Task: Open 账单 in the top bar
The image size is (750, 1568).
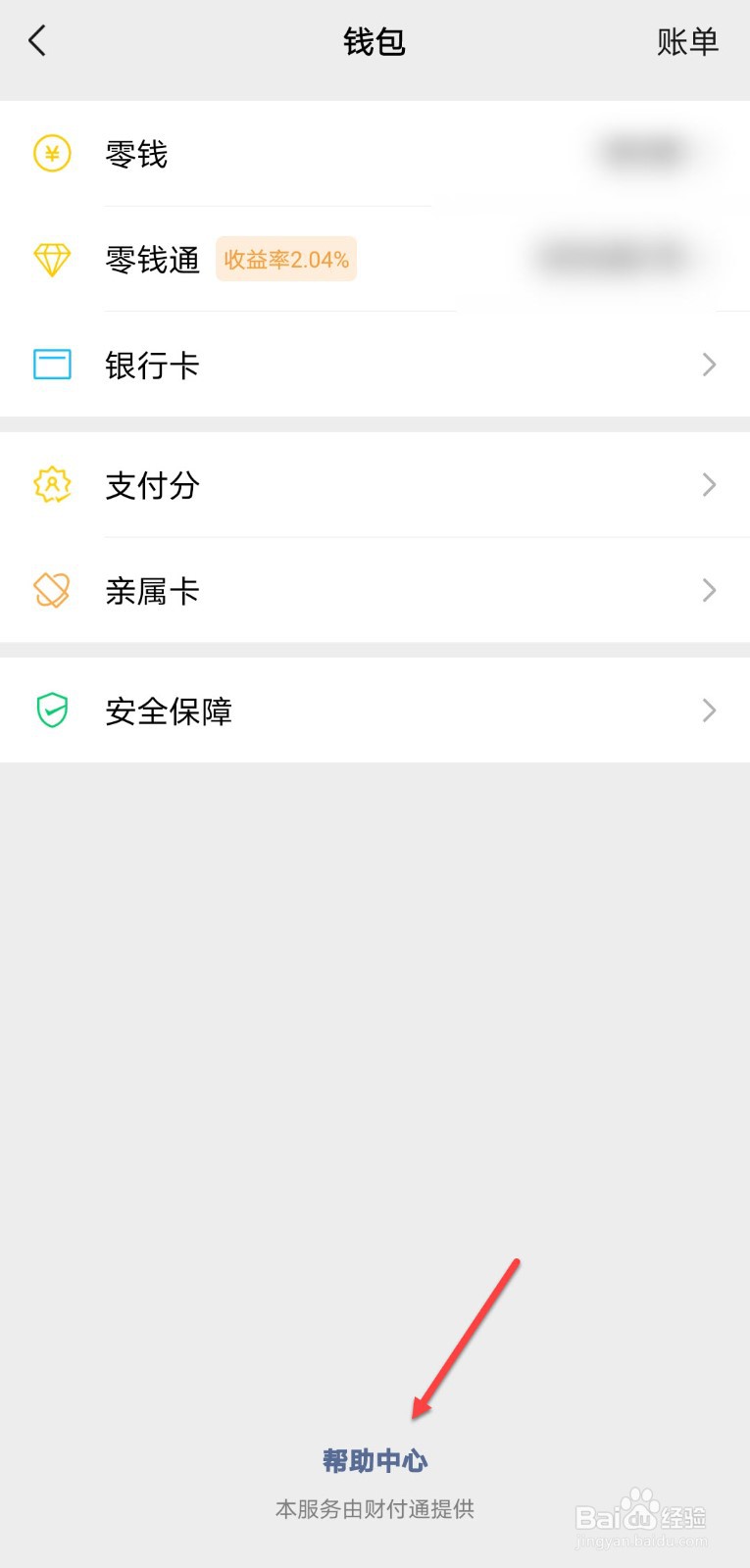Action: 686,42
